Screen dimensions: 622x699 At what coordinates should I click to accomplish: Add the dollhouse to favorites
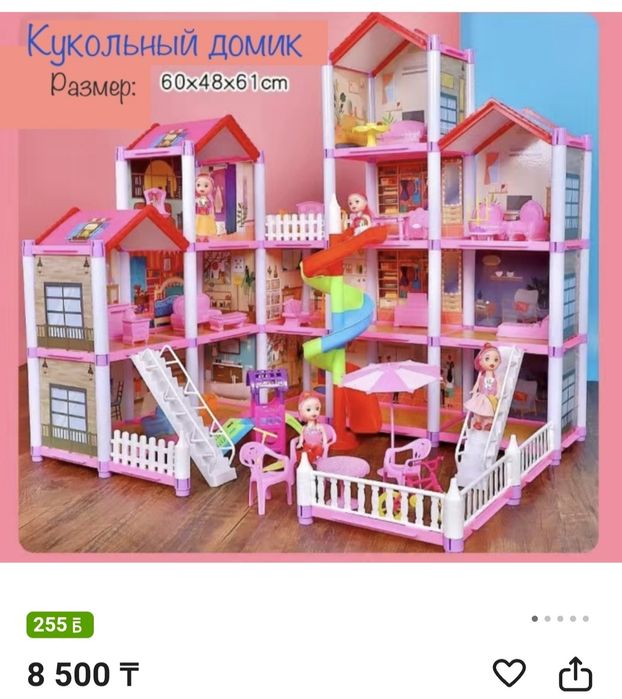(510, 673)
